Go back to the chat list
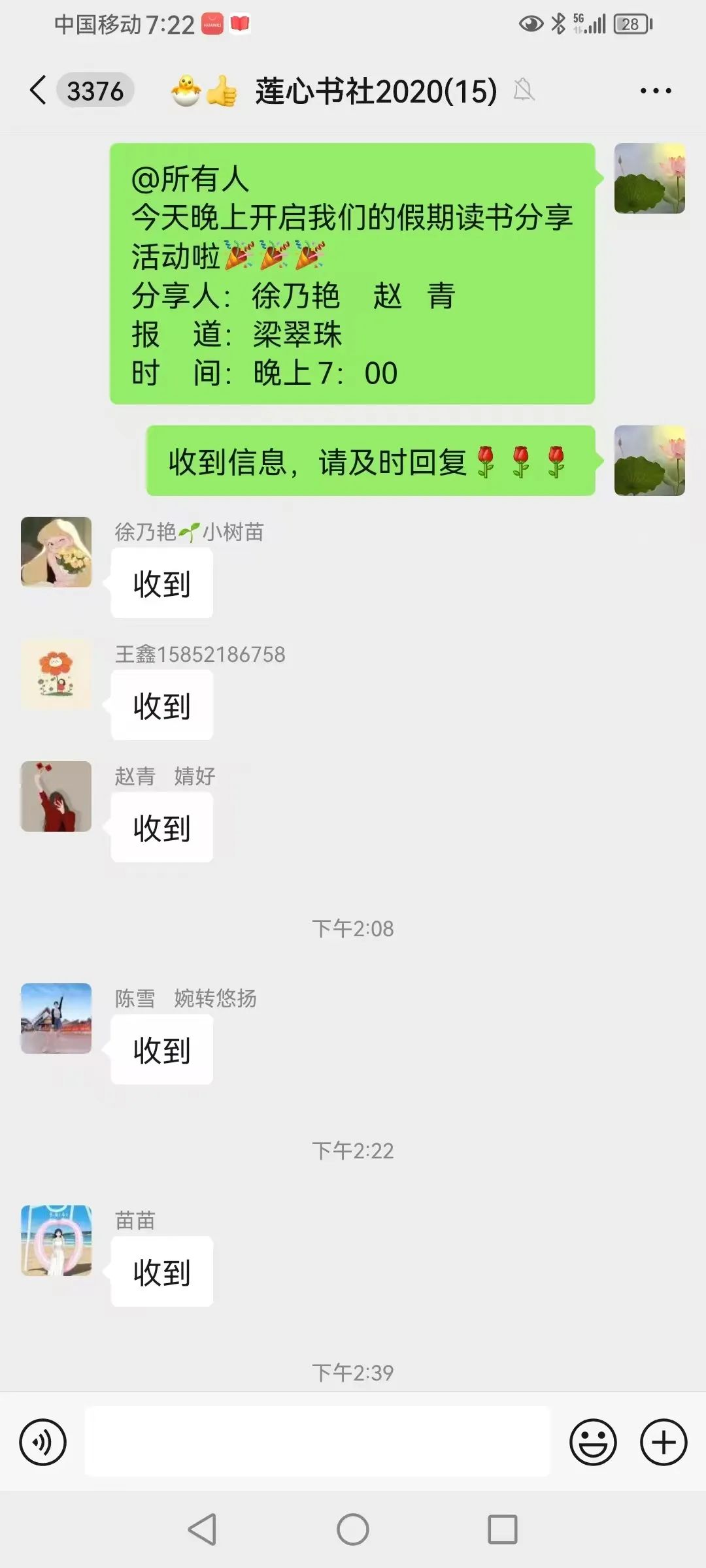This screenshot has height=1568, width=706. pyautogui.click(x=39, y=90)
